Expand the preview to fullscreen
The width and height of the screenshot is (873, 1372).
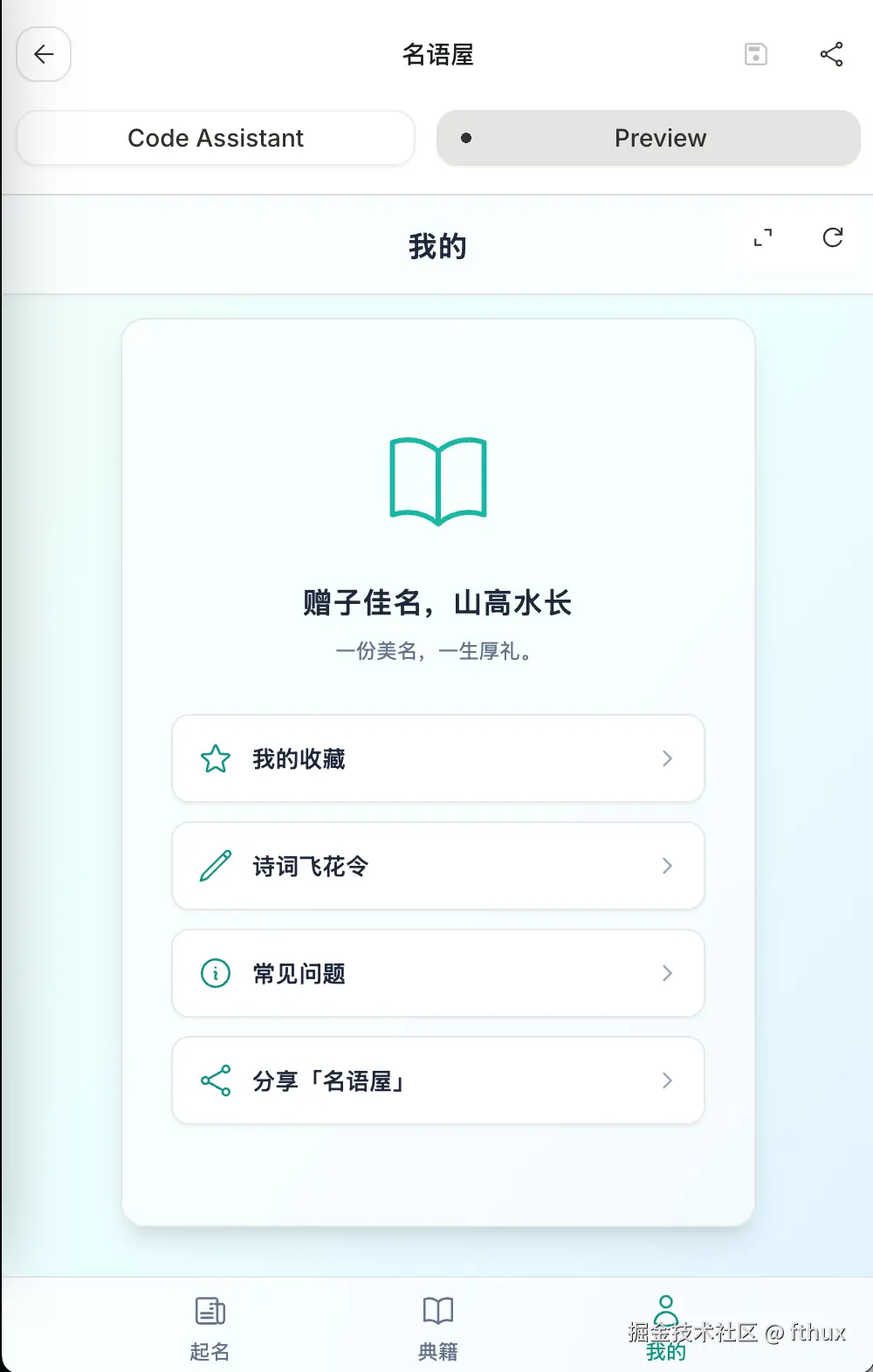(x=763, y=237)
